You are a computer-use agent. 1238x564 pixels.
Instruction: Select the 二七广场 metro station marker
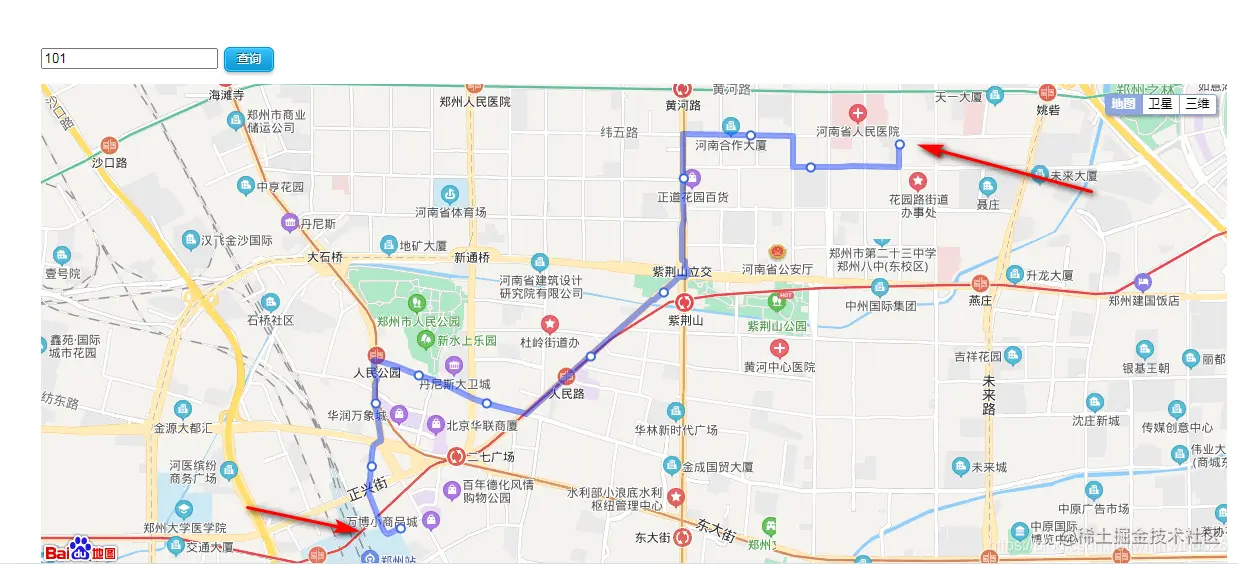pos(457,456)
